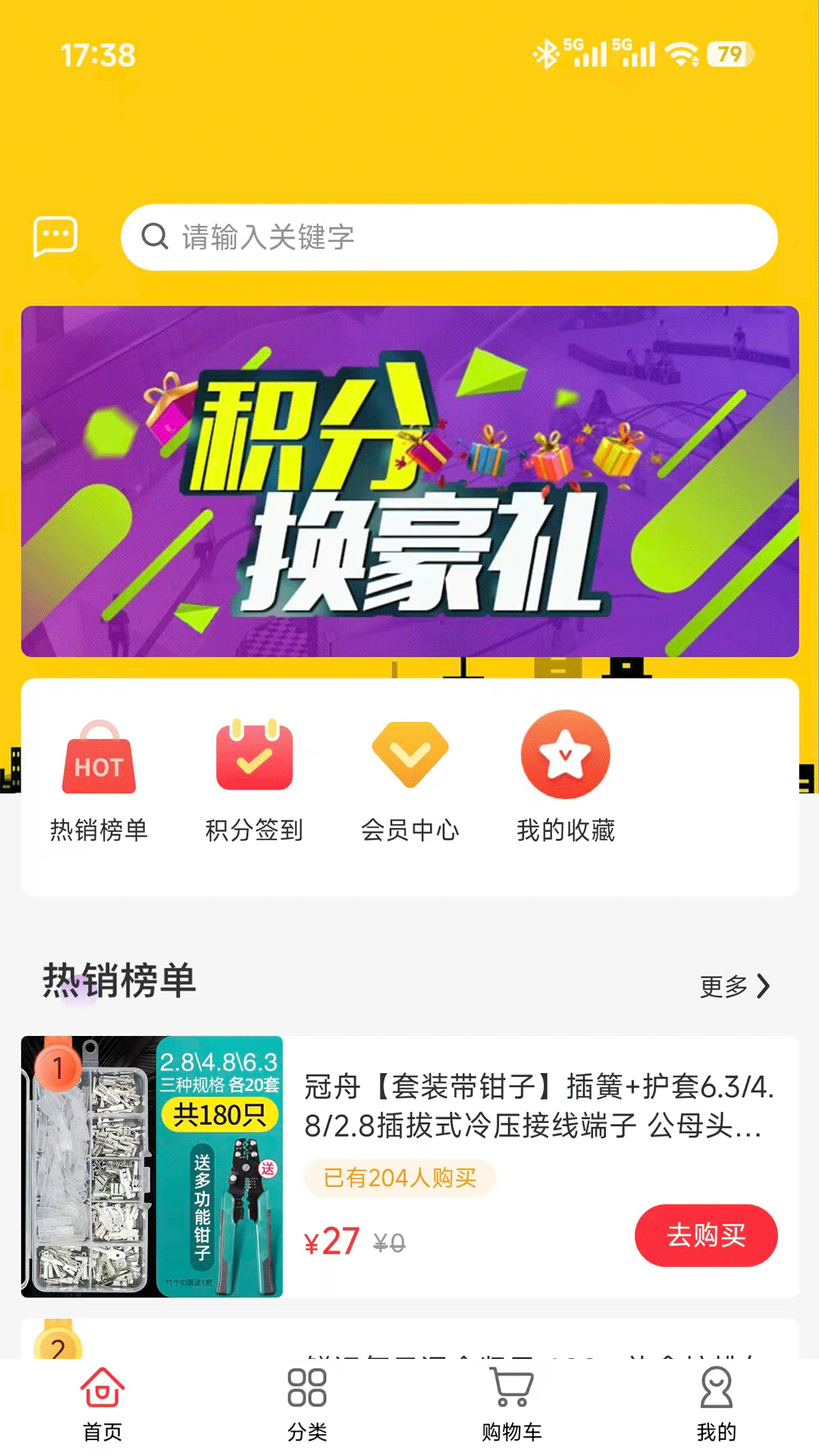Switch to the 首页 tab

tap(102, 1404)
